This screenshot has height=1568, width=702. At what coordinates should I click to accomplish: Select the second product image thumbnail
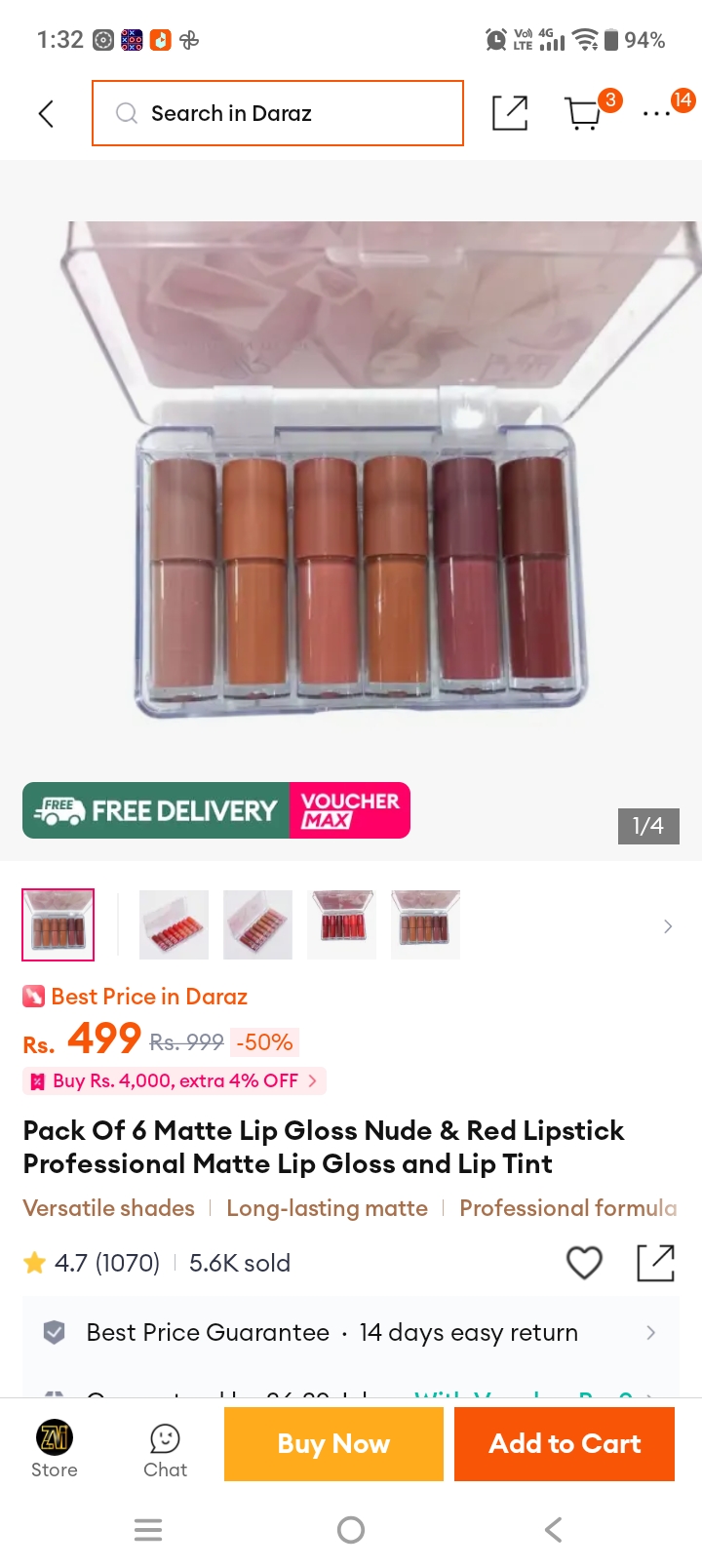tap(174, 924)
